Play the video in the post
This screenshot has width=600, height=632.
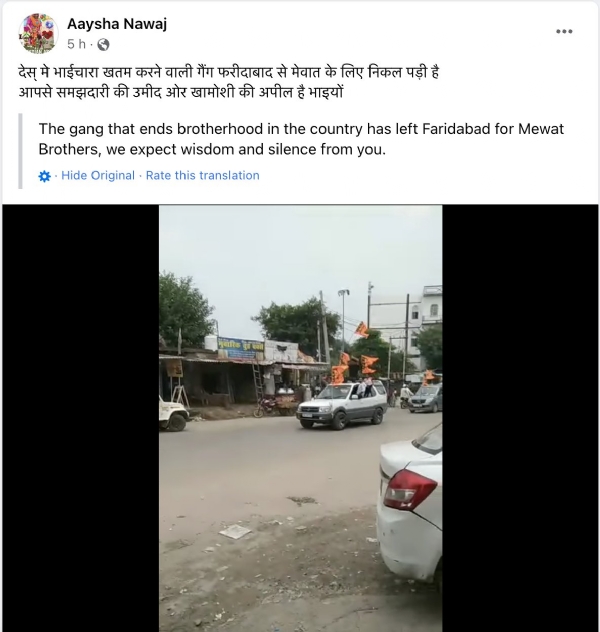pyautogui.click(x=300, y=417)
